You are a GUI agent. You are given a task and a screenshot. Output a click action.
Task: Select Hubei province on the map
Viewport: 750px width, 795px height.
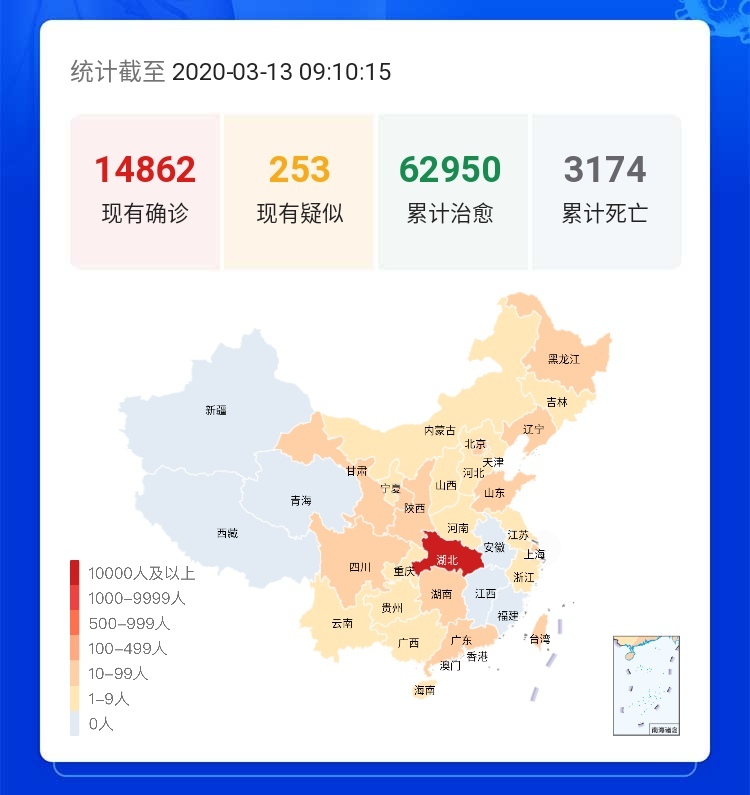coord(447,559)
